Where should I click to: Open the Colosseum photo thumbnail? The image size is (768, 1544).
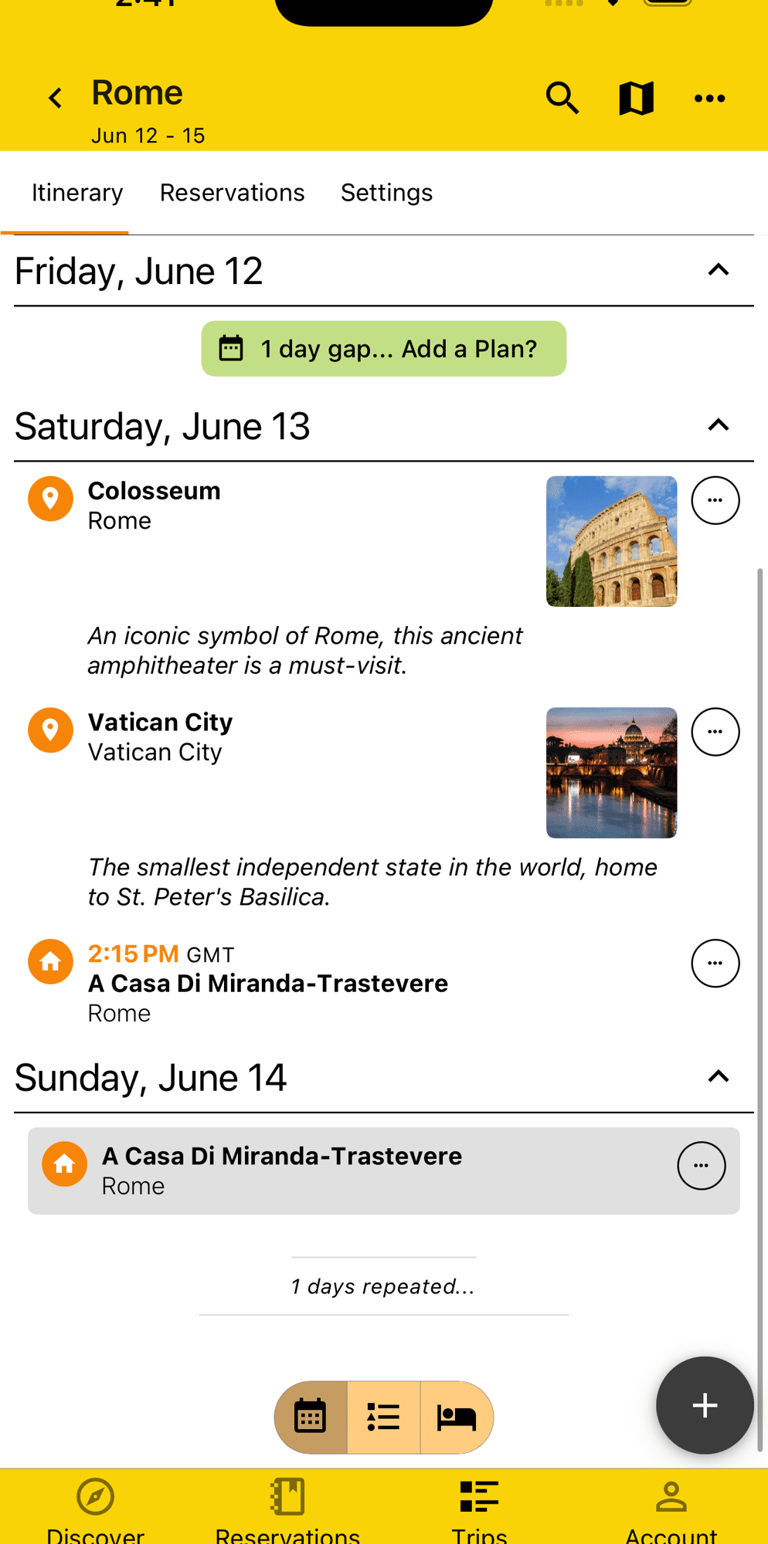[611, 541]
